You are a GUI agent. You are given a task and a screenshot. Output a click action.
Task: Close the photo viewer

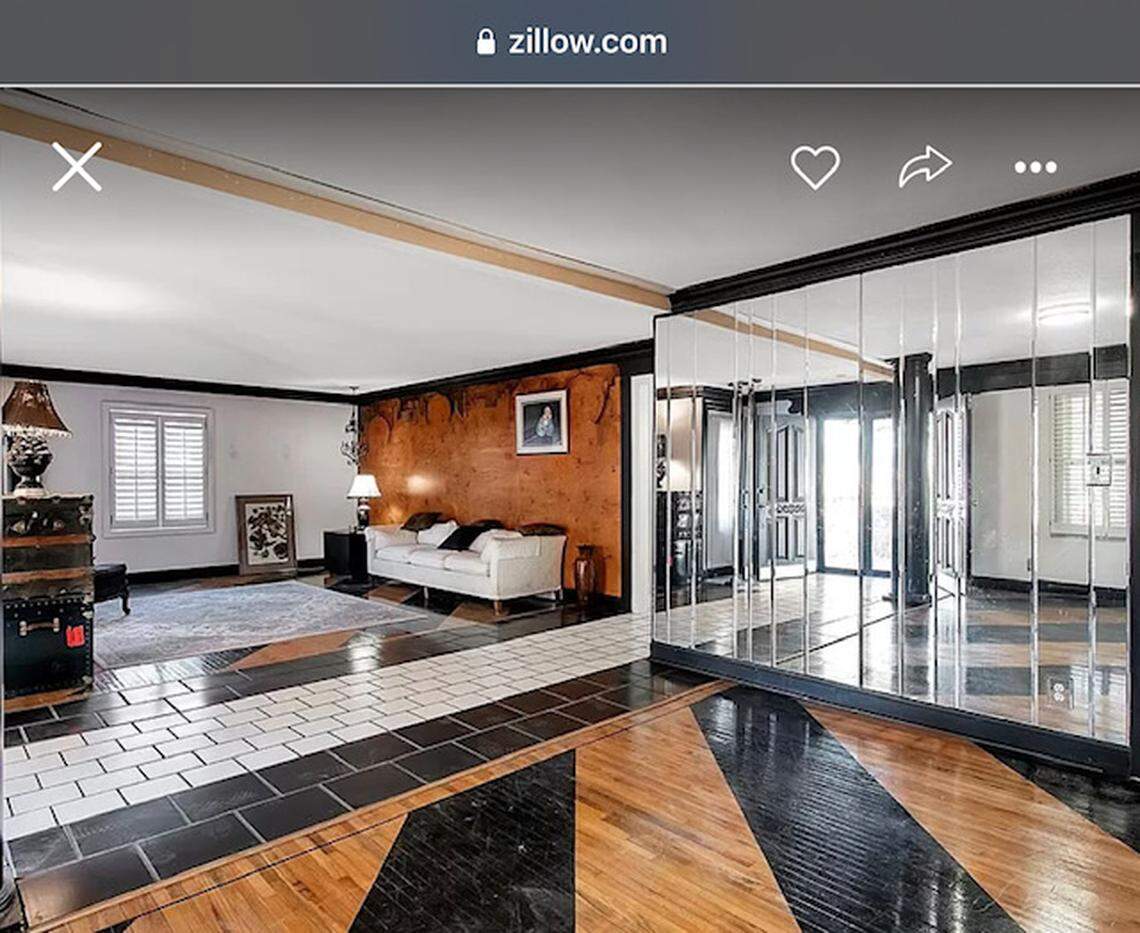point(77,167)
